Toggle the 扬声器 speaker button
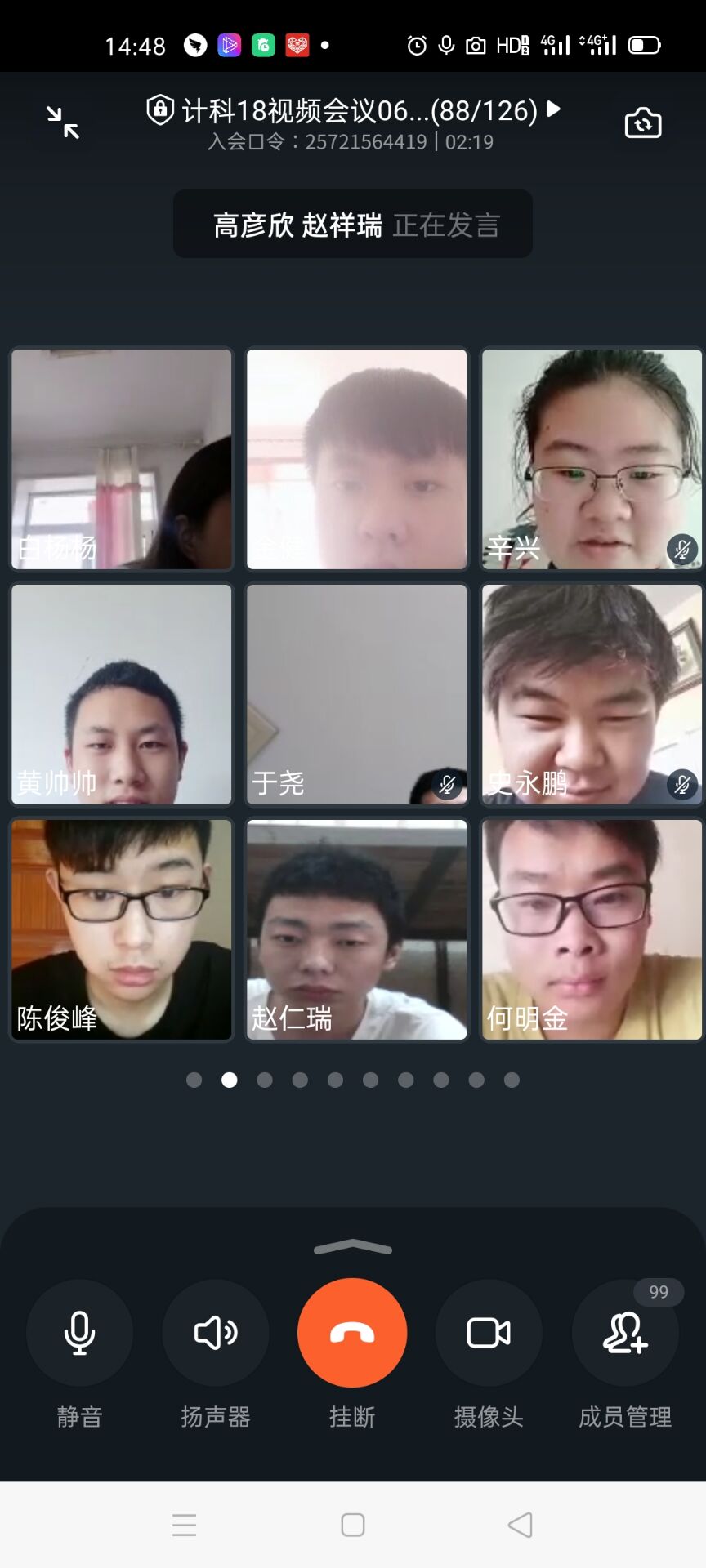Image resolution: width=706 pixels, height=1568 pixels. click(x=216, y=1333)
